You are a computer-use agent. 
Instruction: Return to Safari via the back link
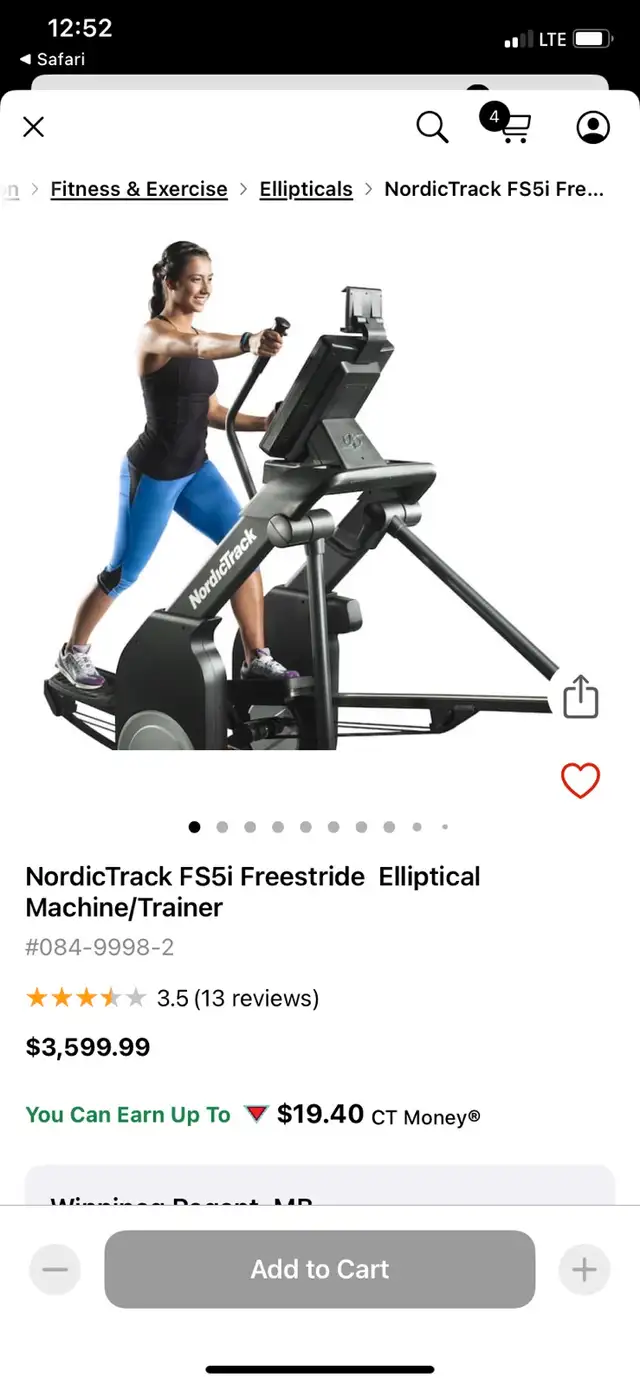pos(52,59)
